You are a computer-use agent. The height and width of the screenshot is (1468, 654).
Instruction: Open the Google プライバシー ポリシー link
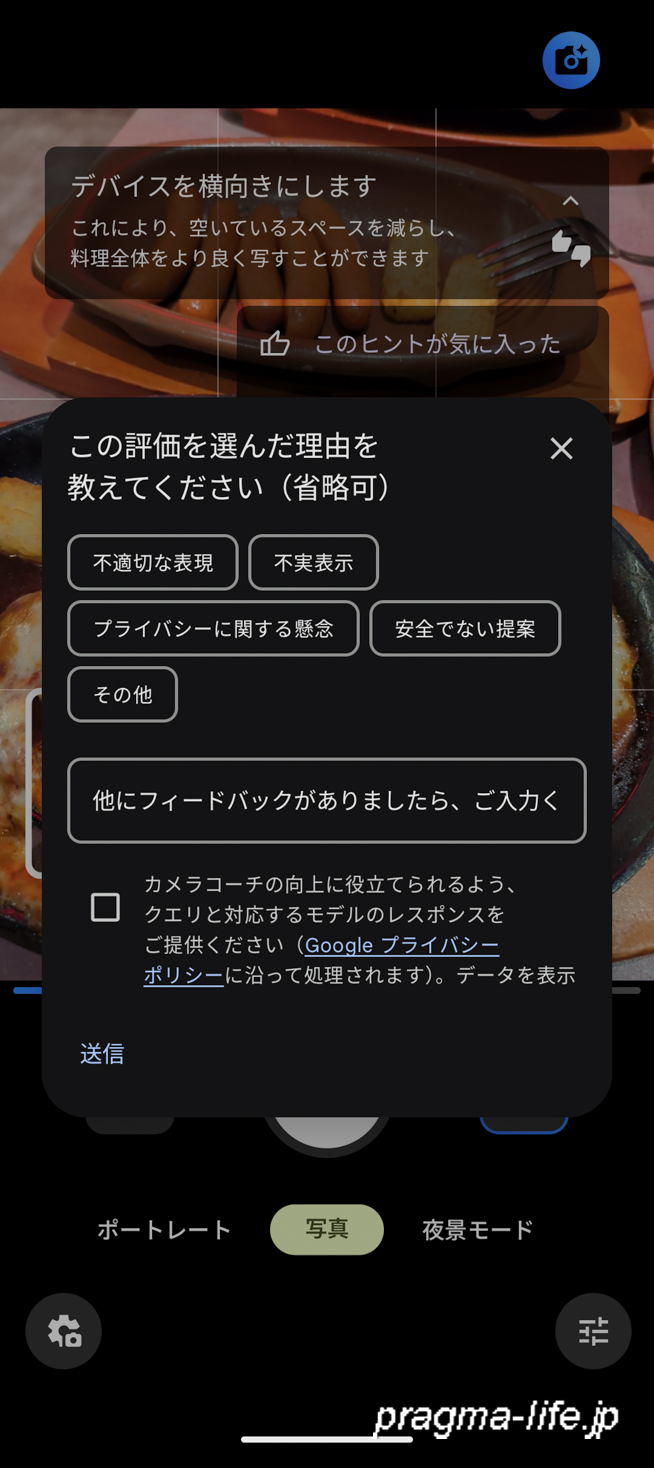(x=401, y=945)
